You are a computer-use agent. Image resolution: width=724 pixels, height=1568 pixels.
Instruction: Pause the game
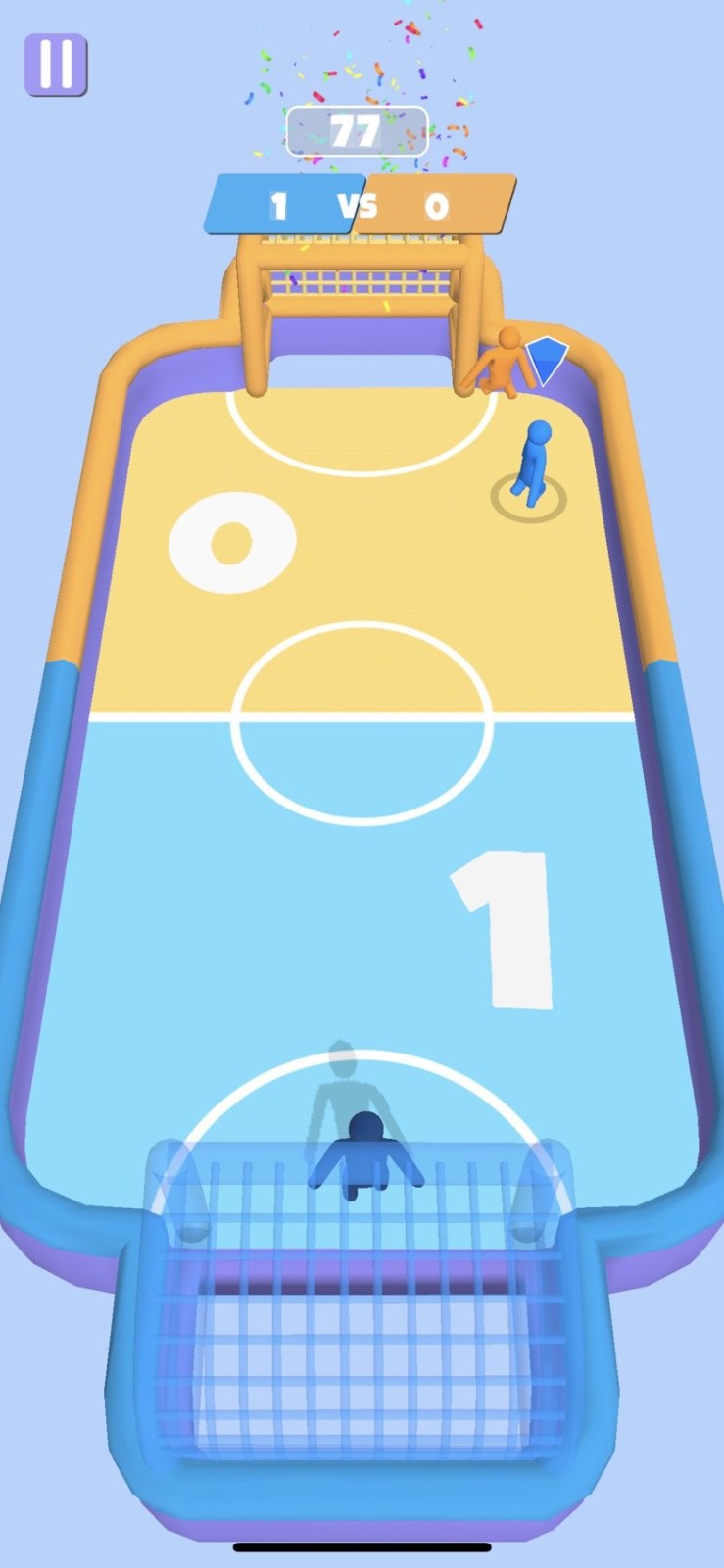pyautogui.click(x=56, y=65)
